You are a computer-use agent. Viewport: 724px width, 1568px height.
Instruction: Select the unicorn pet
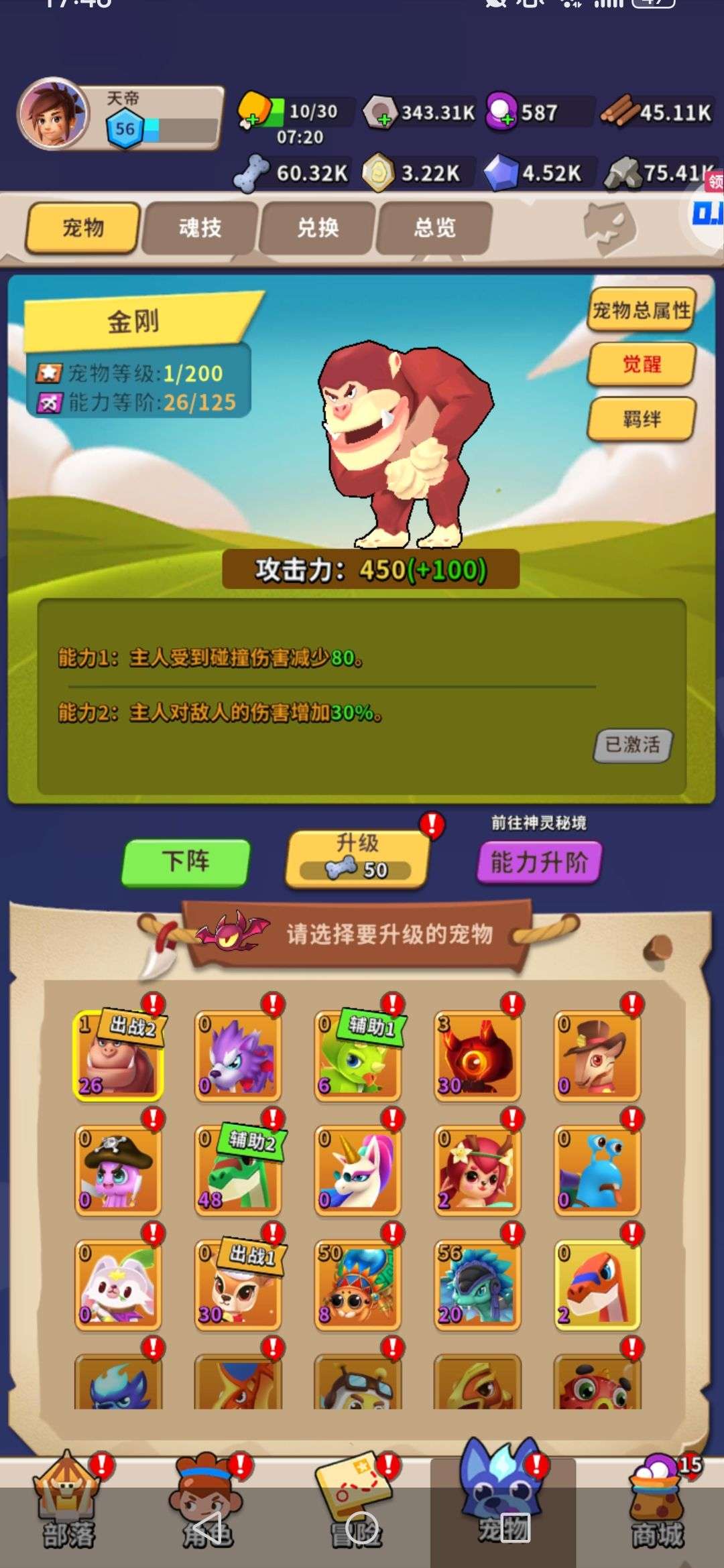point(358,1171)
